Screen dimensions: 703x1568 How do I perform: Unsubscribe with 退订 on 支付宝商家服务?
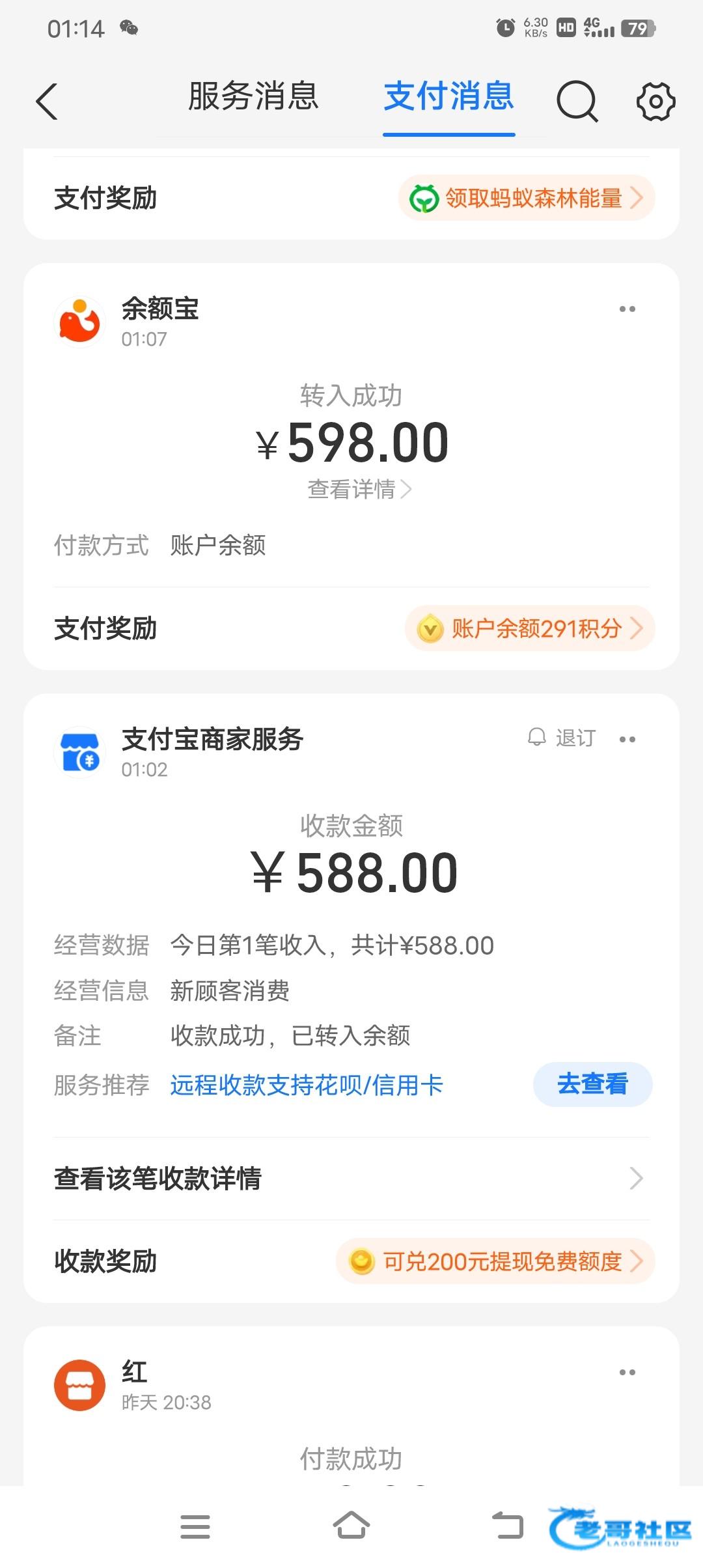(562, 738)
